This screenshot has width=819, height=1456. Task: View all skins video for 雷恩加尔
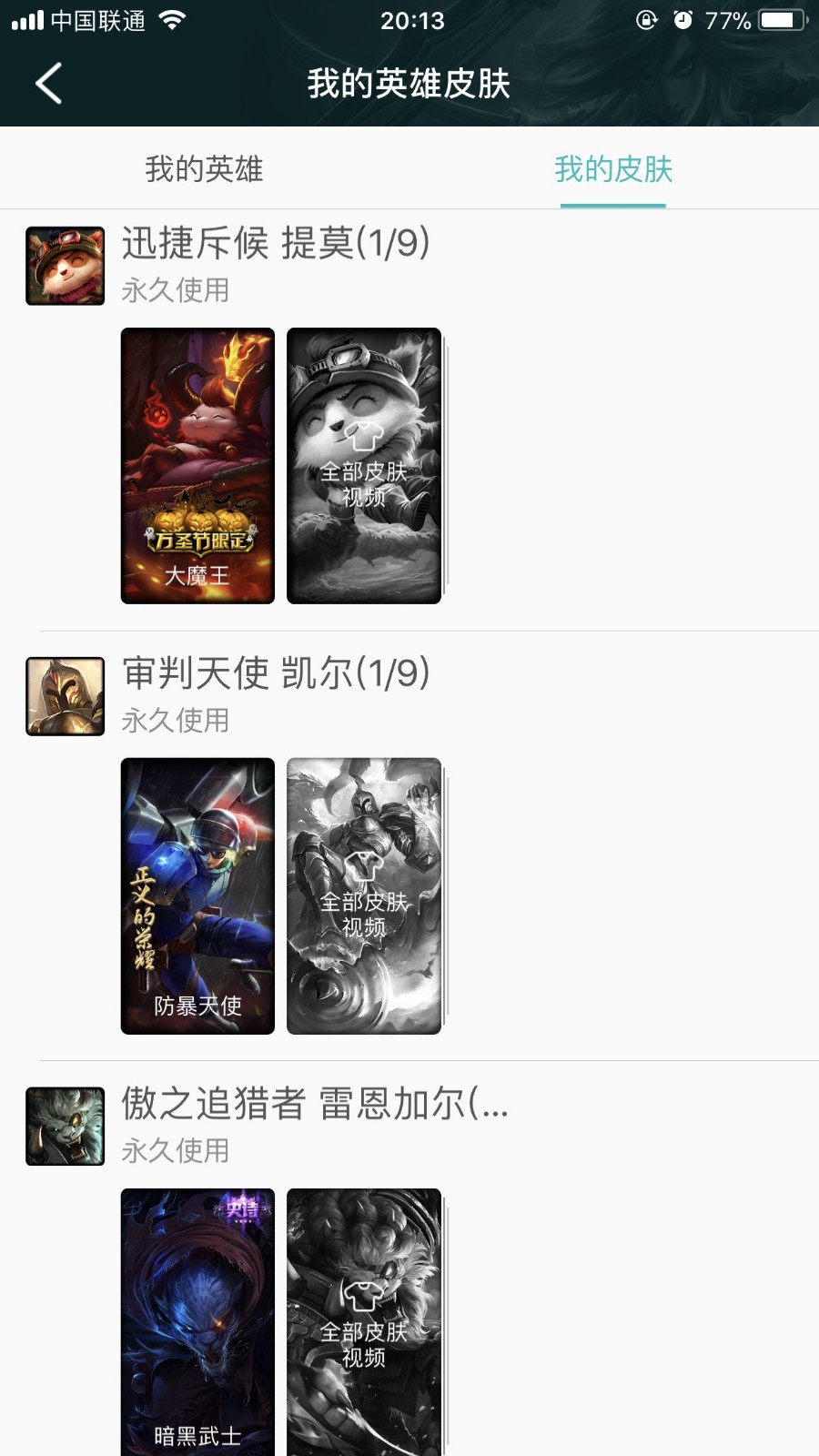click(x=364, y=1322)
